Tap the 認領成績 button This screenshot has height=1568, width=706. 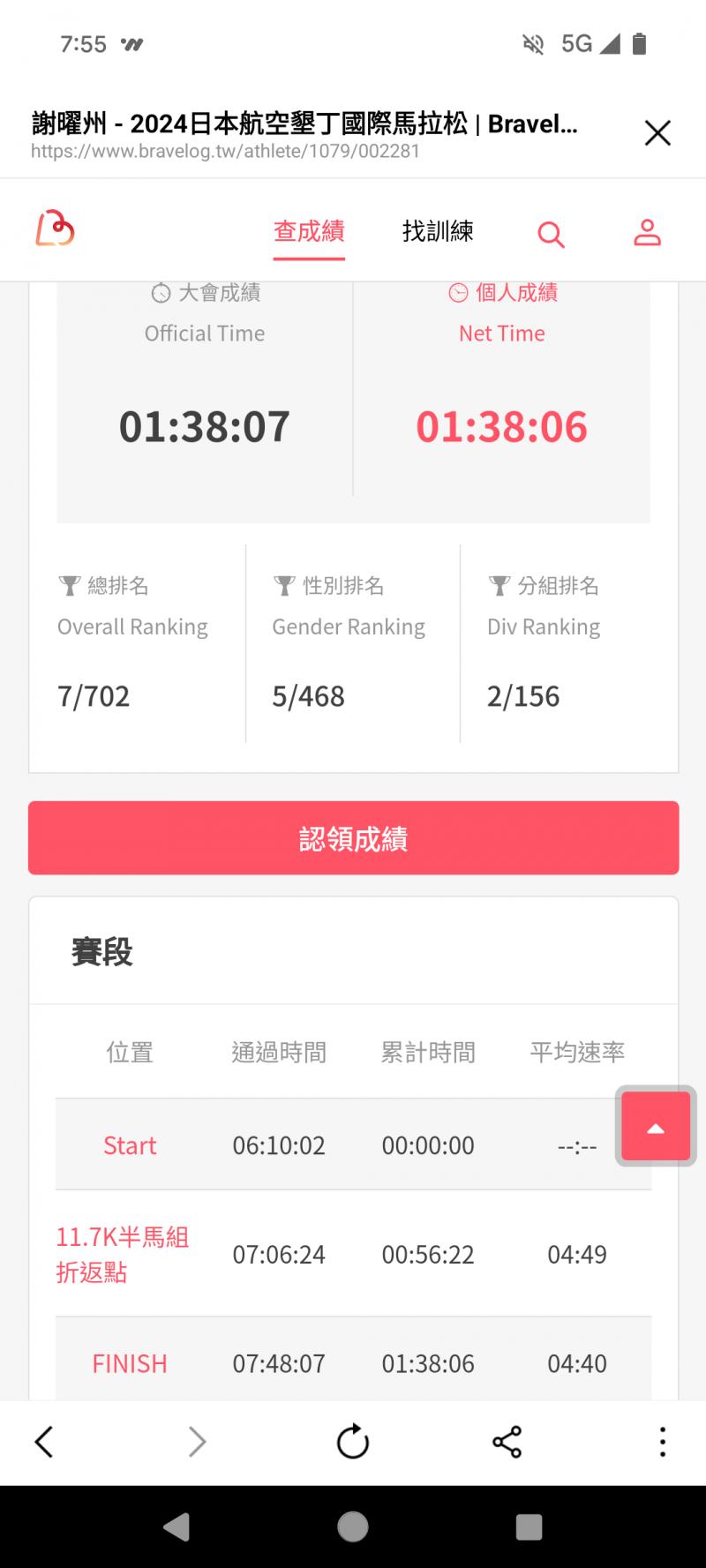coord(353,838)
